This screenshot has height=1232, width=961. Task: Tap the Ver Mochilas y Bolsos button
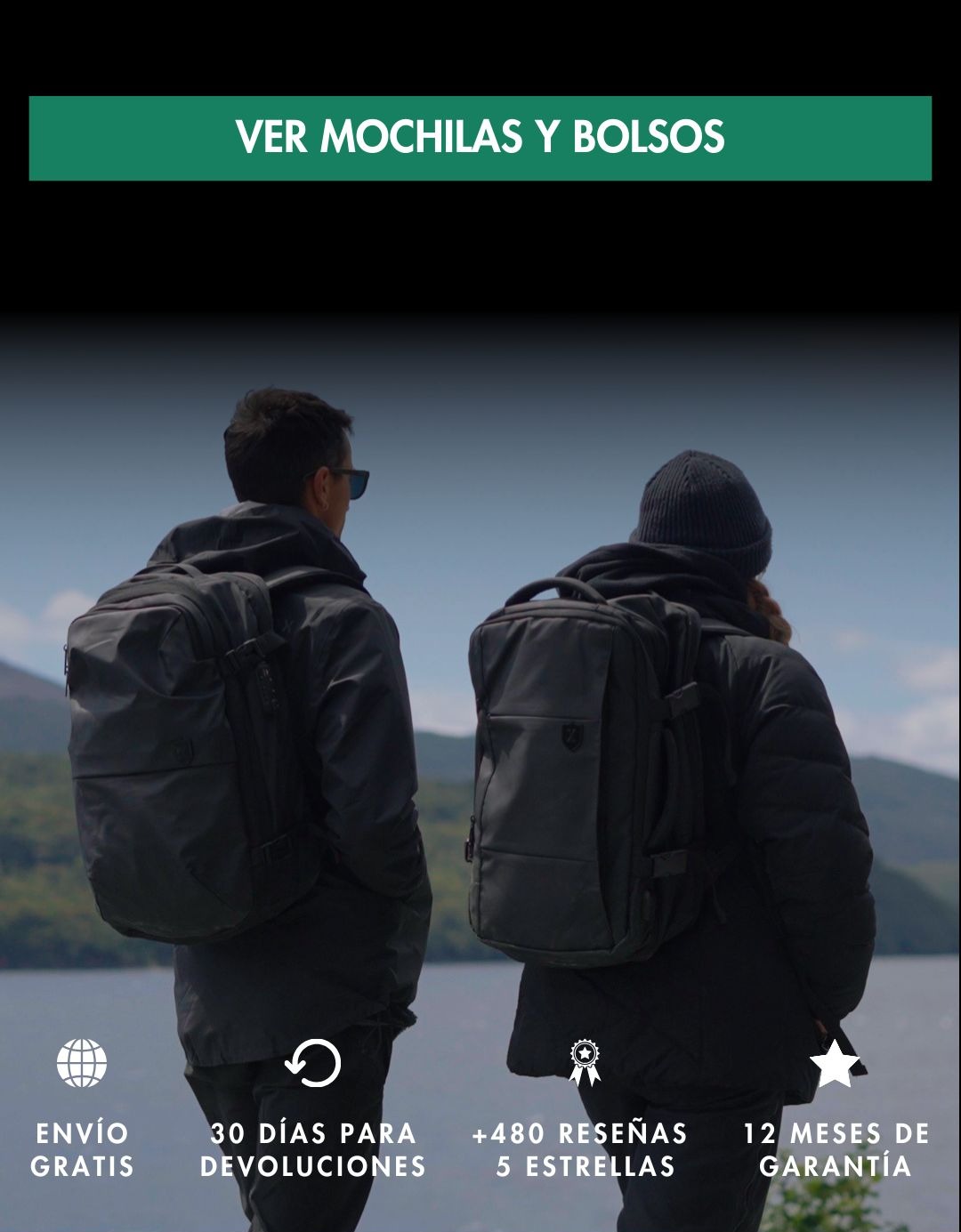[x=480, y=138]
